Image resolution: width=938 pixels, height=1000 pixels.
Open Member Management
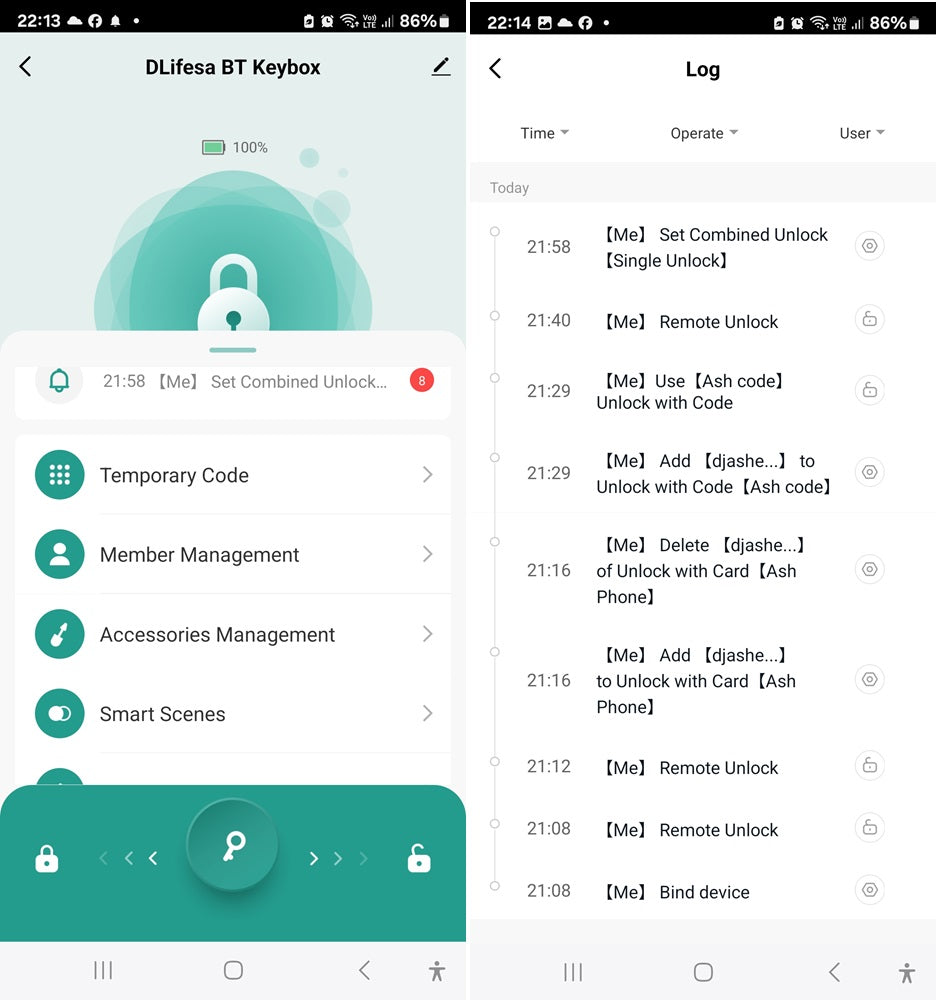pyautogui.click(x=233, y=555)
